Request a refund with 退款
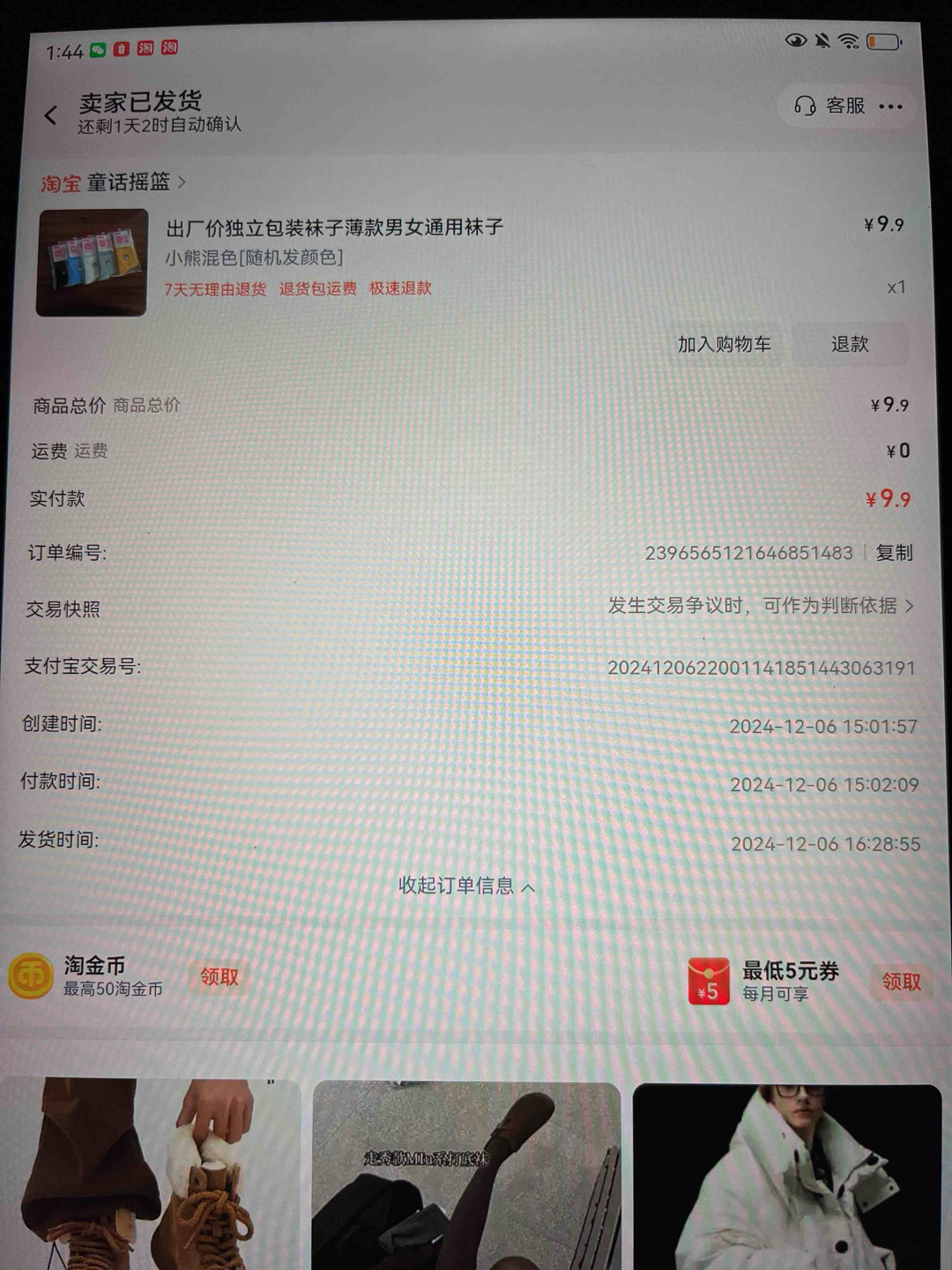The image size is (952, 1270). point(850,344)
